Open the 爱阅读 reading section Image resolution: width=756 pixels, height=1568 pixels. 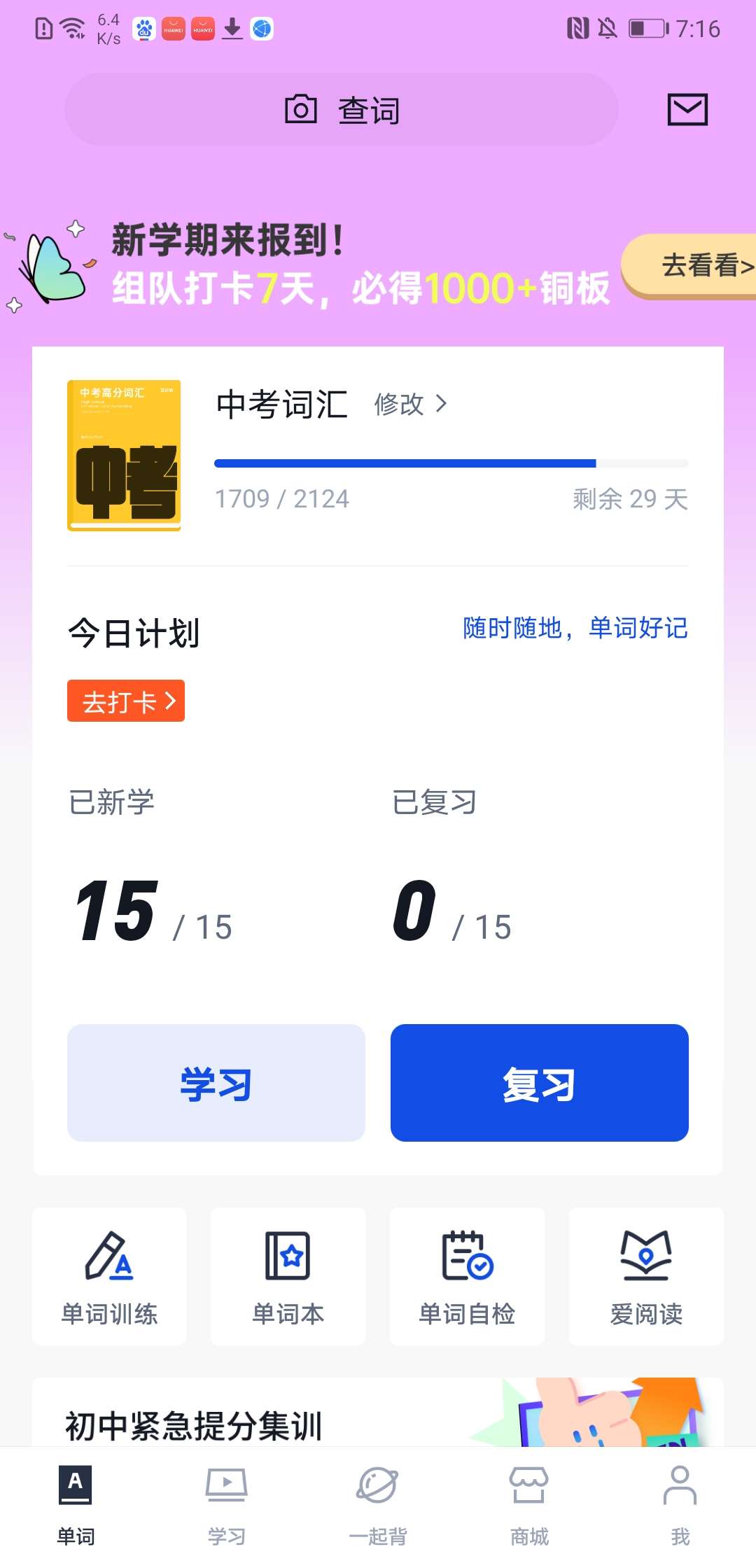pyautogui.click(x=646, y=1276)
